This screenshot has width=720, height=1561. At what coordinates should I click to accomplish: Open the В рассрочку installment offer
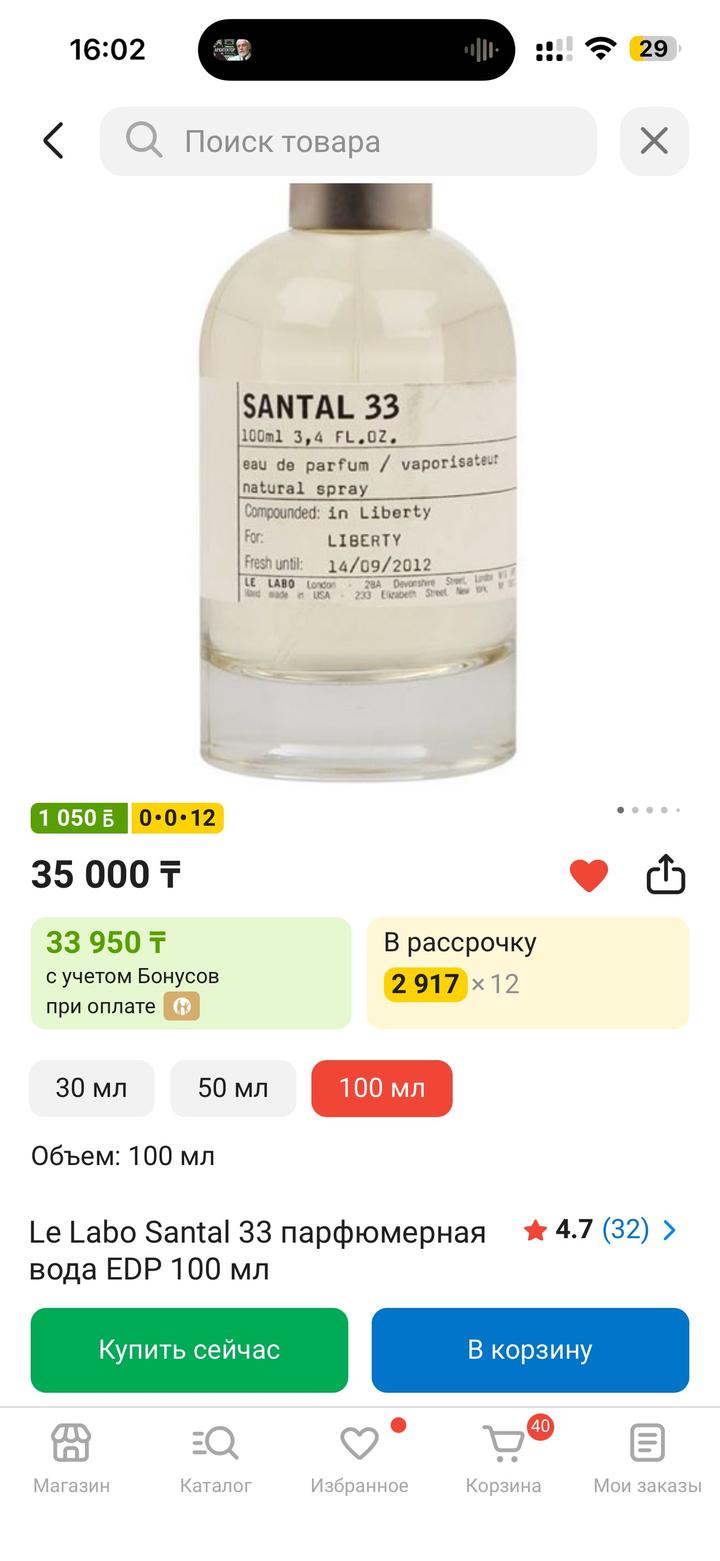[528, 973]
